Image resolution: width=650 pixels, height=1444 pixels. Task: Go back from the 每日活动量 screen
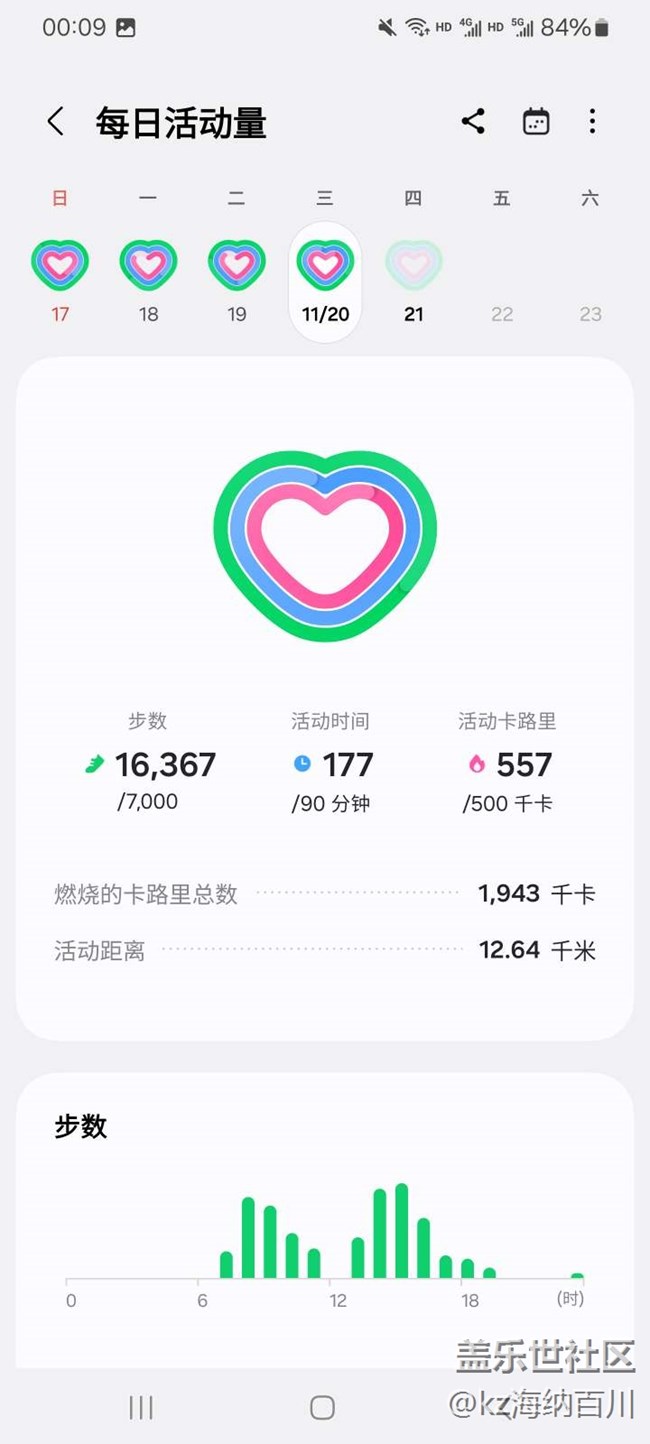[56, 122]
